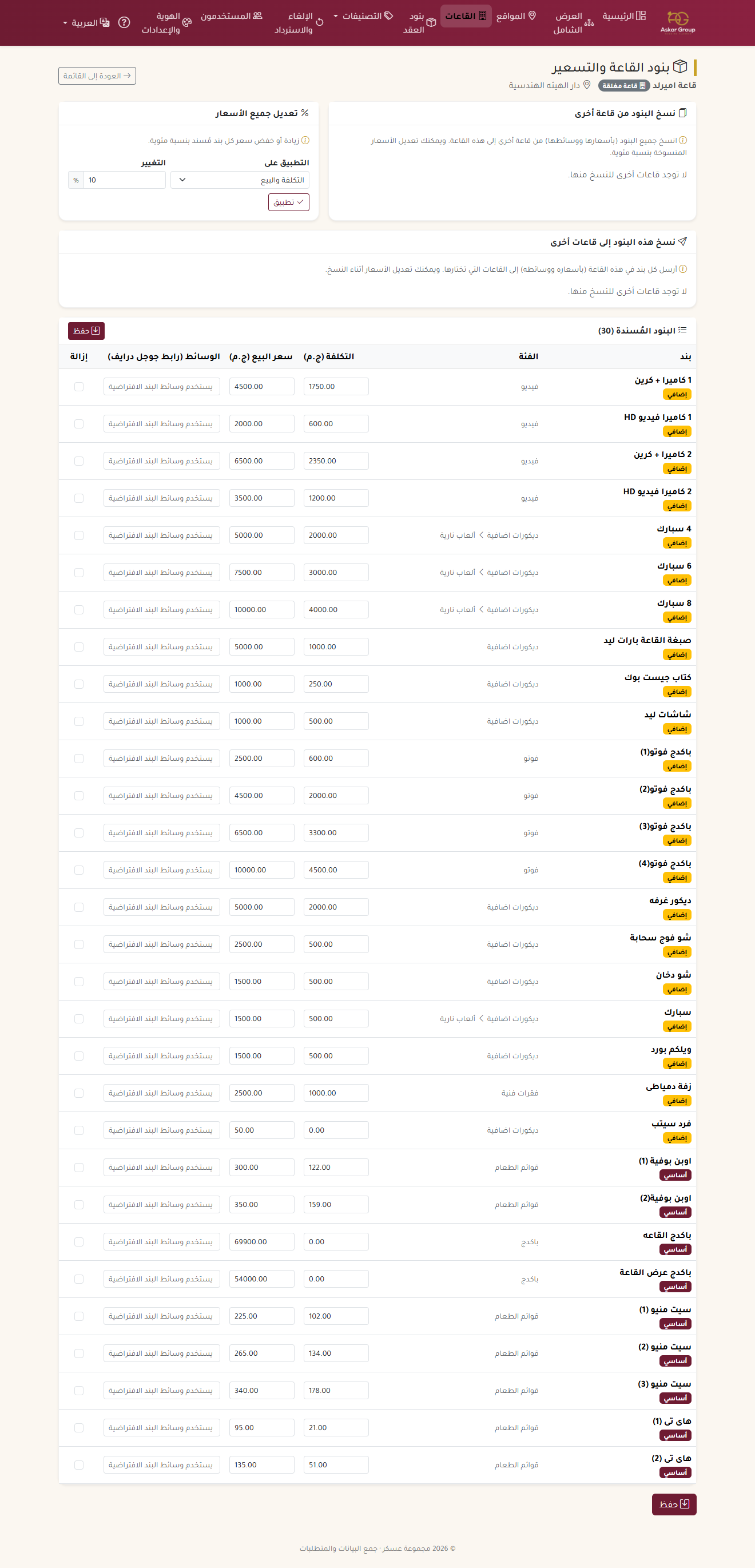755x1568 pixels.
Task: Tap تطبيق to apply price change
Action: pos(289,202)
